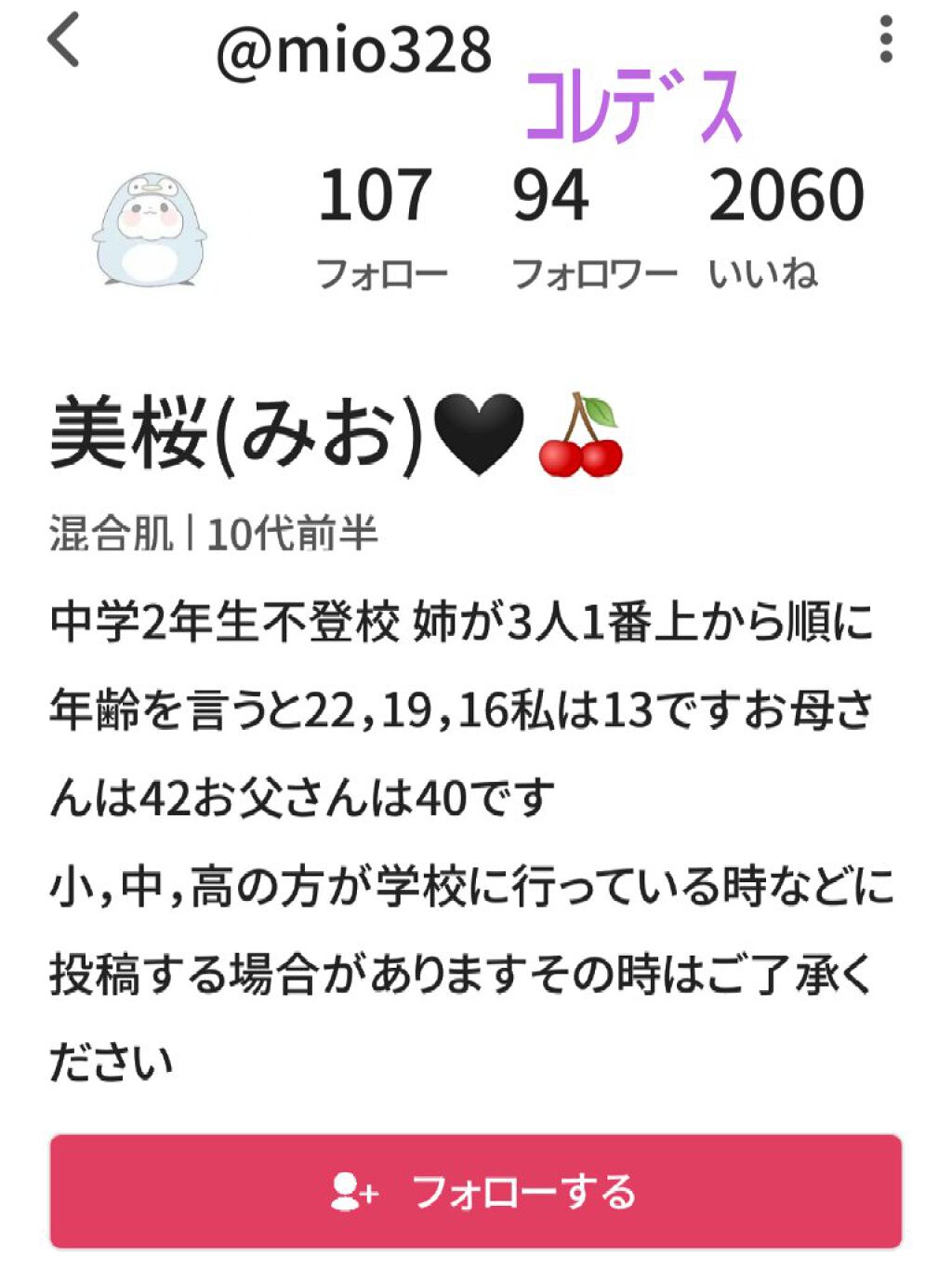Toggle following state via フォローする button
This screenshot has height=1269, width=952.
(476, 1193)
